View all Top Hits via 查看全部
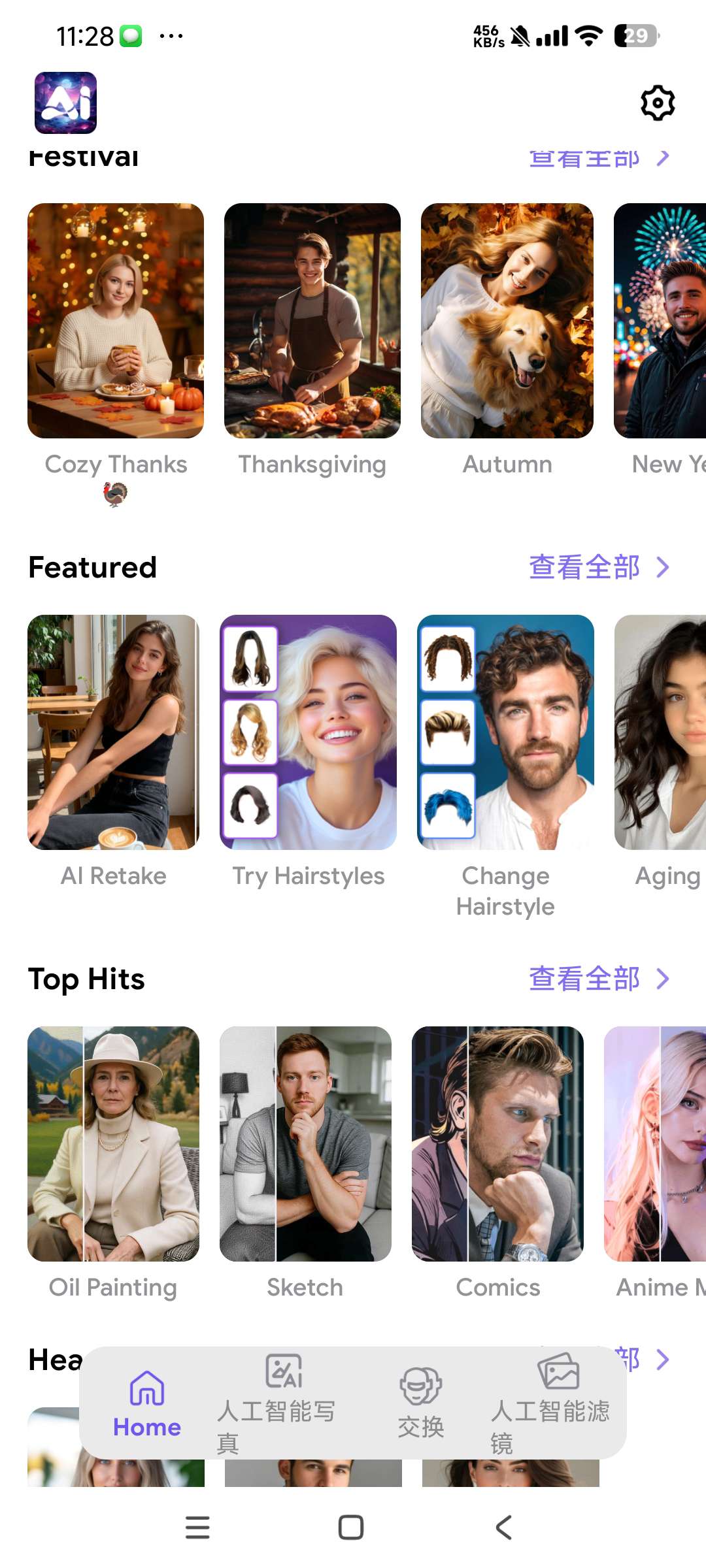The height and width of the screenshot is (1568, 706). [x=598, y=979]
